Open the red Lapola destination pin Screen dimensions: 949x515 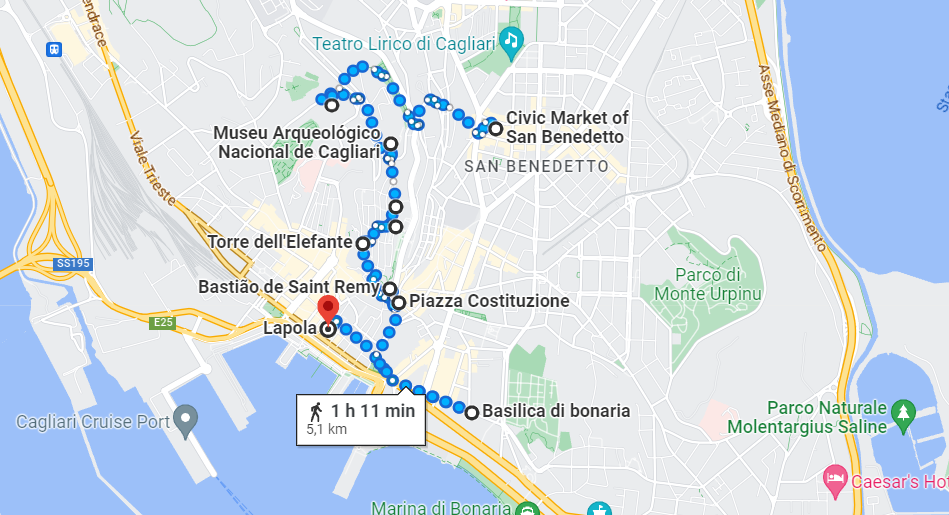click(x=327, y=308)
